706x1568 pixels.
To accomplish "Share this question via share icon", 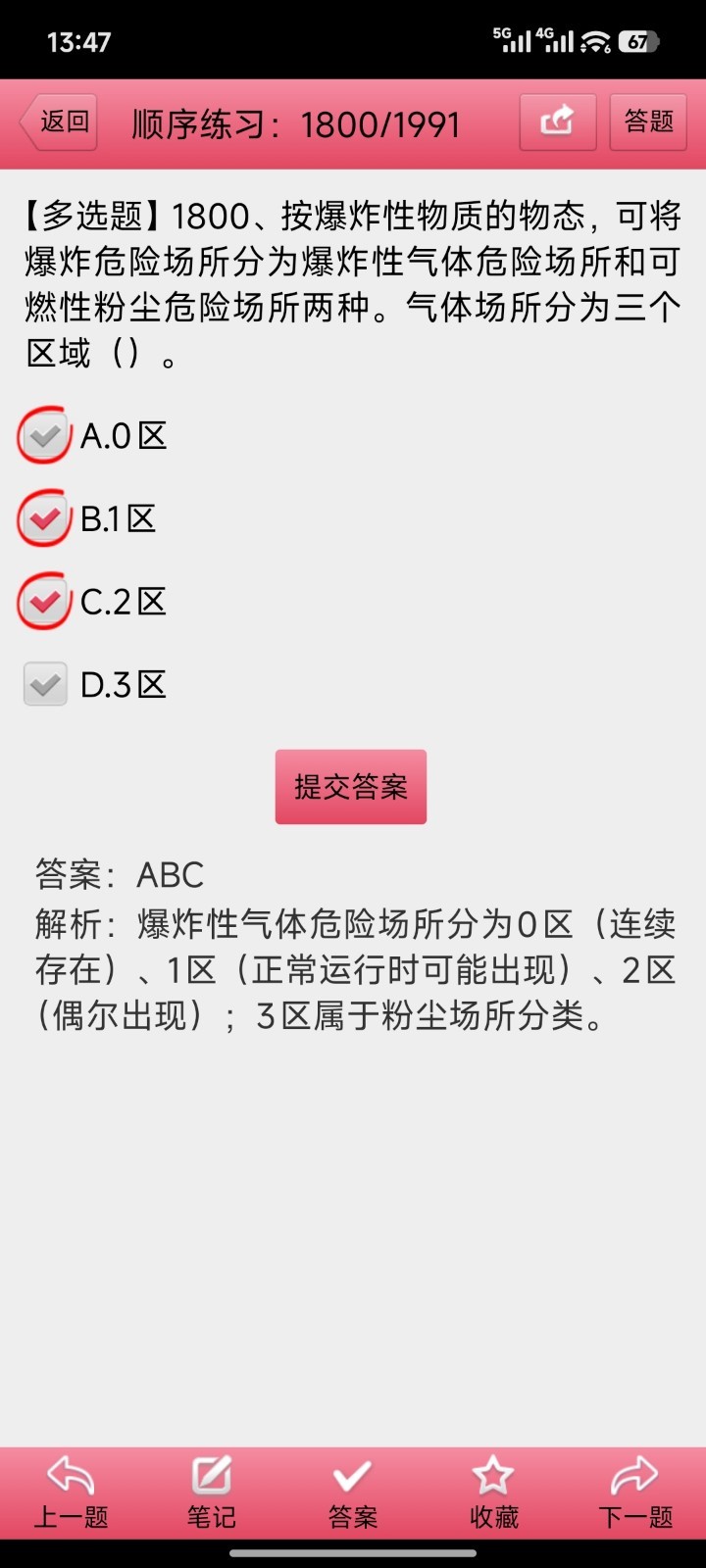I will pyautogui.click(x=557, y=122).
